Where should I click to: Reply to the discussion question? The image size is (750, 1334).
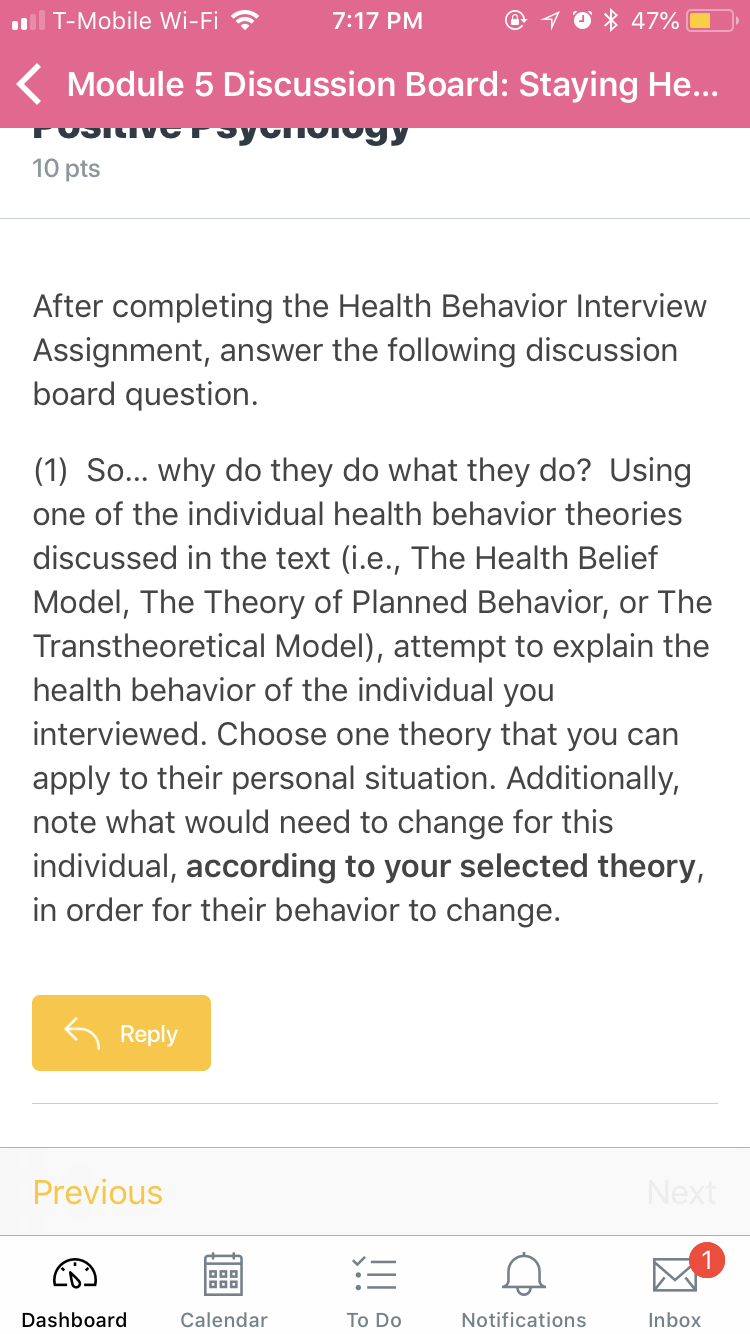(121, 1033)
